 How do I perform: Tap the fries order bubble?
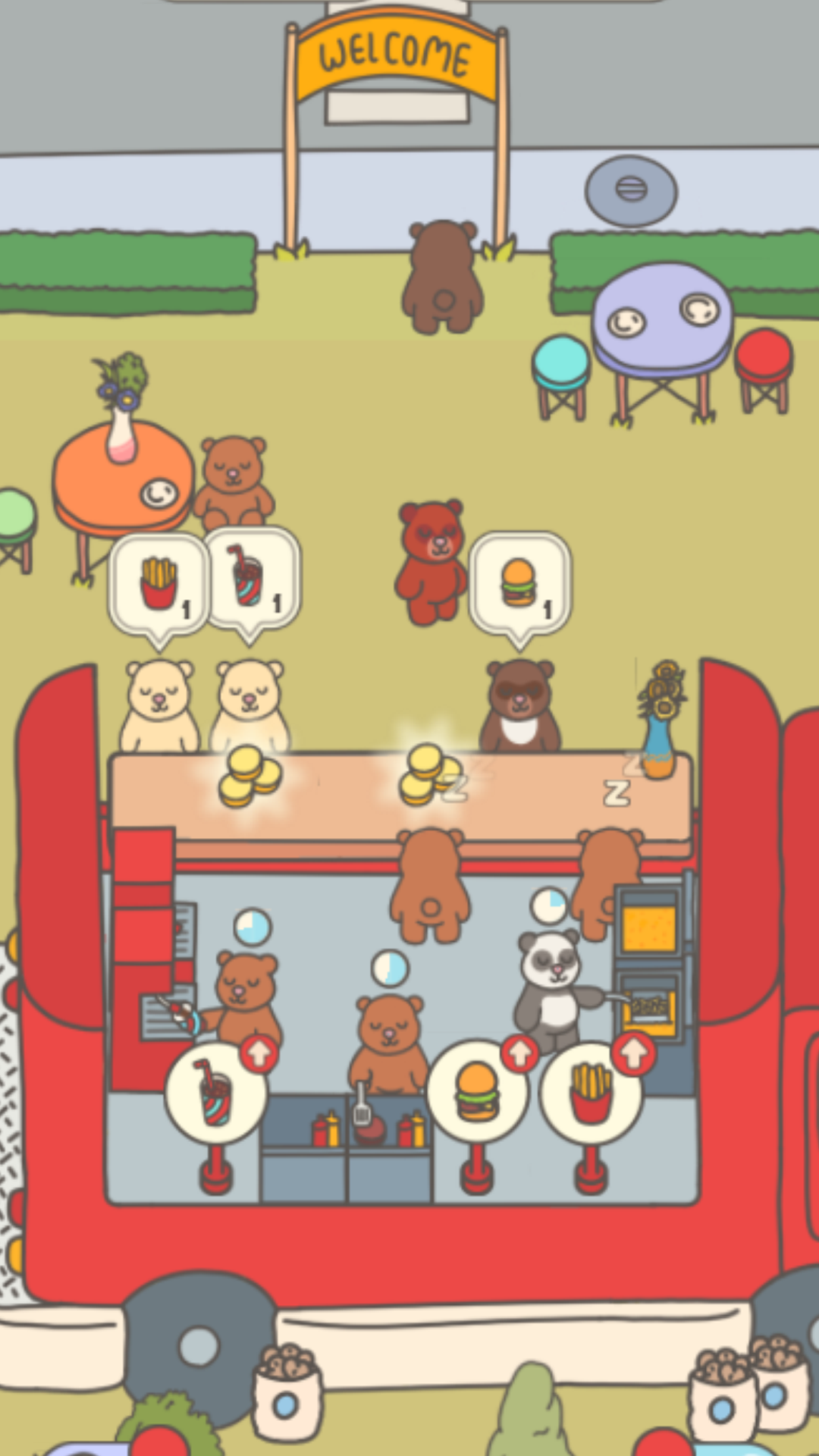(x=159, y=582)
